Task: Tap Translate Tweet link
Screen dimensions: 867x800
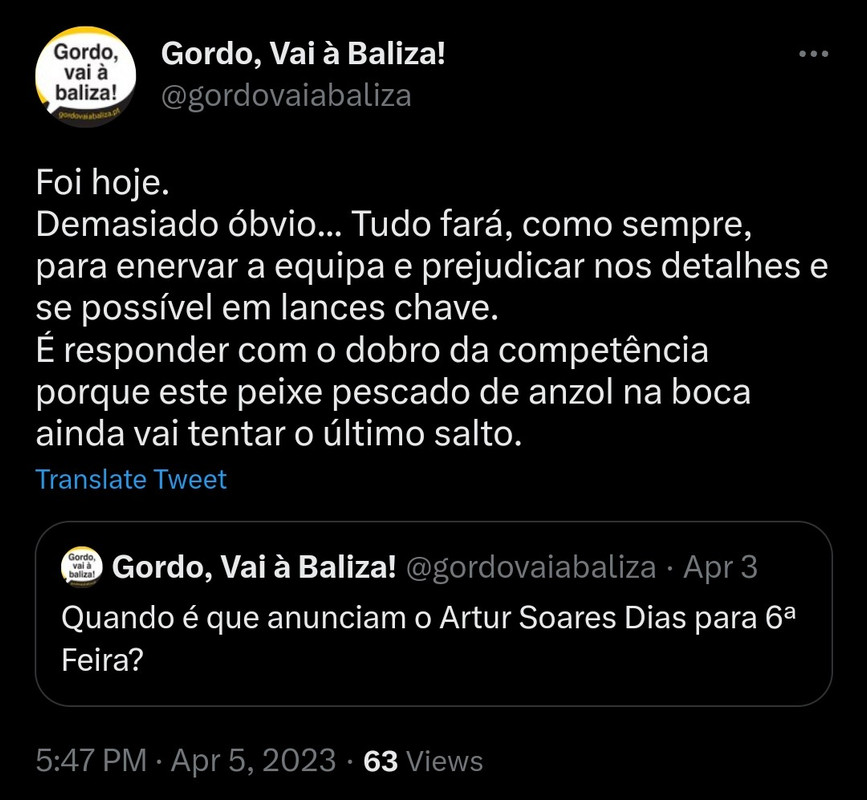Action: tap(131, 479)
